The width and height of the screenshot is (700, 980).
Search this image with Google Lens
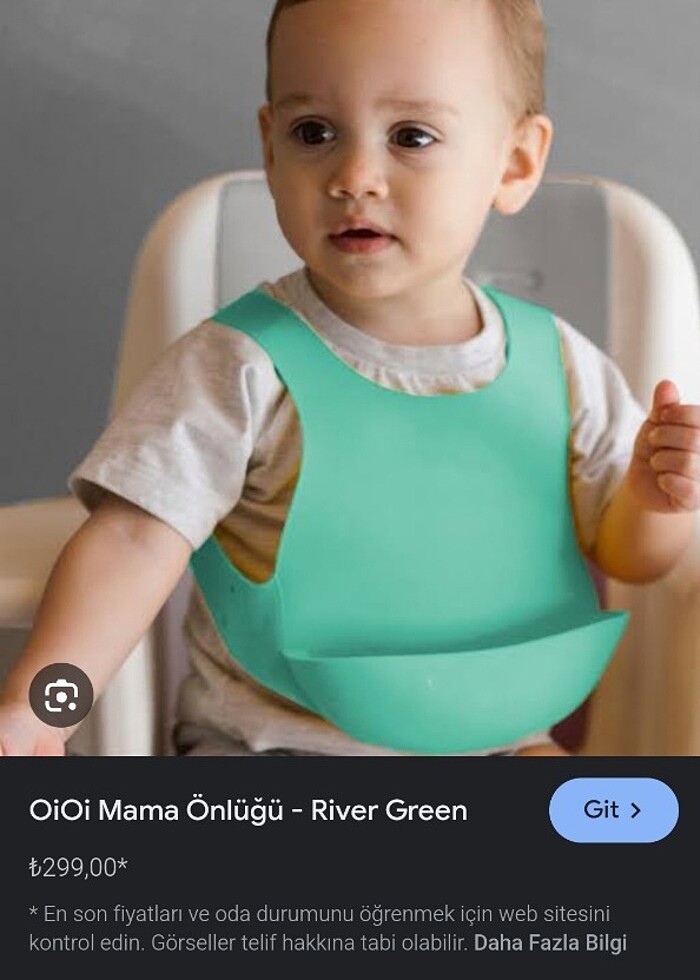[x=61, y=694]
